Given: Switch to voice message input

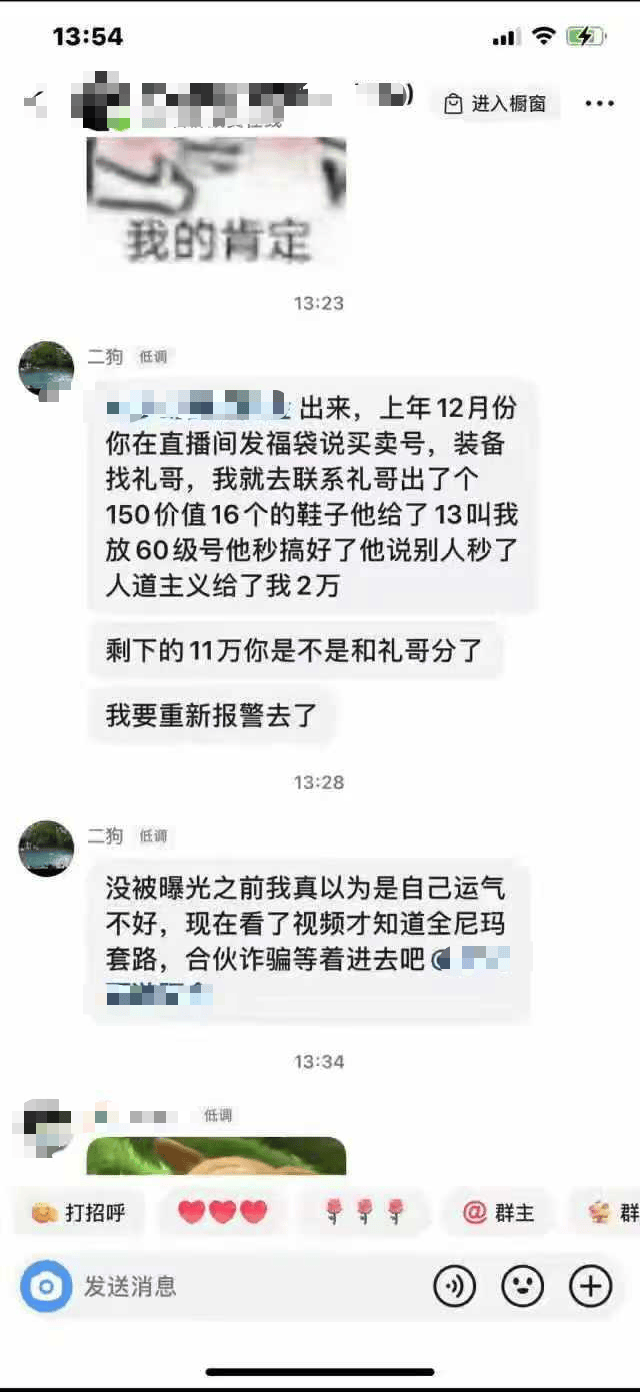Looking at the screenshot, I should pos(455,1287).
